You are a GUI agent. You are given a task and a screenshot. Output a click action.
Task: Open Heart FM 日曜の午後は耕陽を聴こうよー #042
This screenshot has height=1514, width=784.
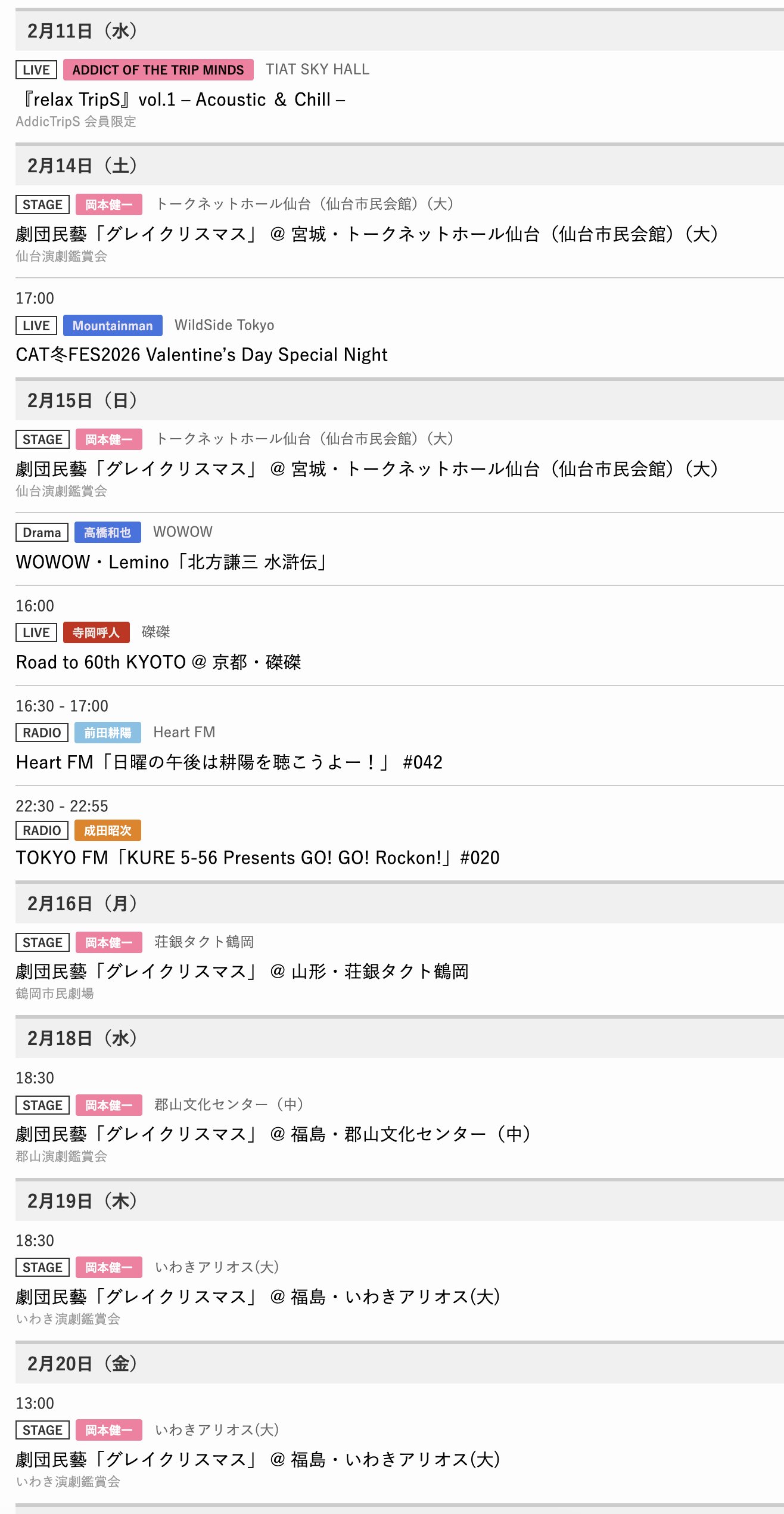(229, 762)
